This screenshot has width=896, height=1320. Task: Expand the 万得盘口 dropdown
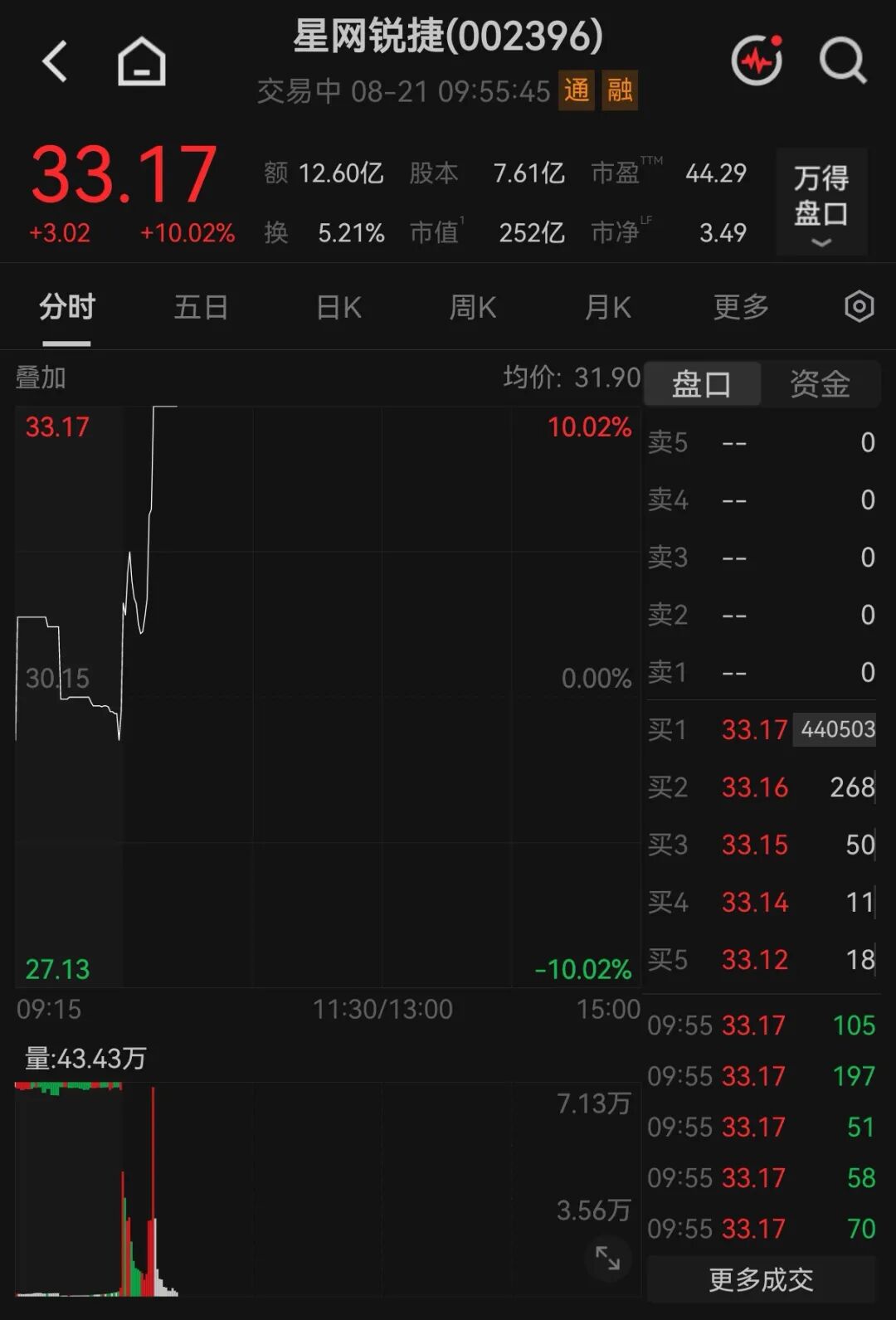821,202
